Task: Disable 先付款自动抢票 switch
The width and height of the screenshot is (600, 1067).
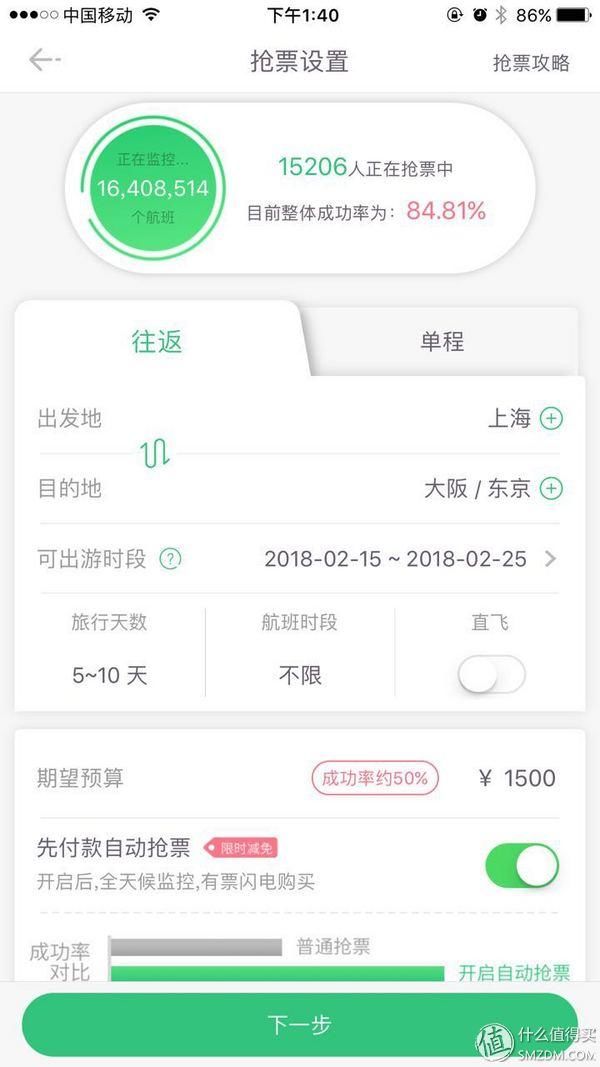Action: tap(522, 866)
